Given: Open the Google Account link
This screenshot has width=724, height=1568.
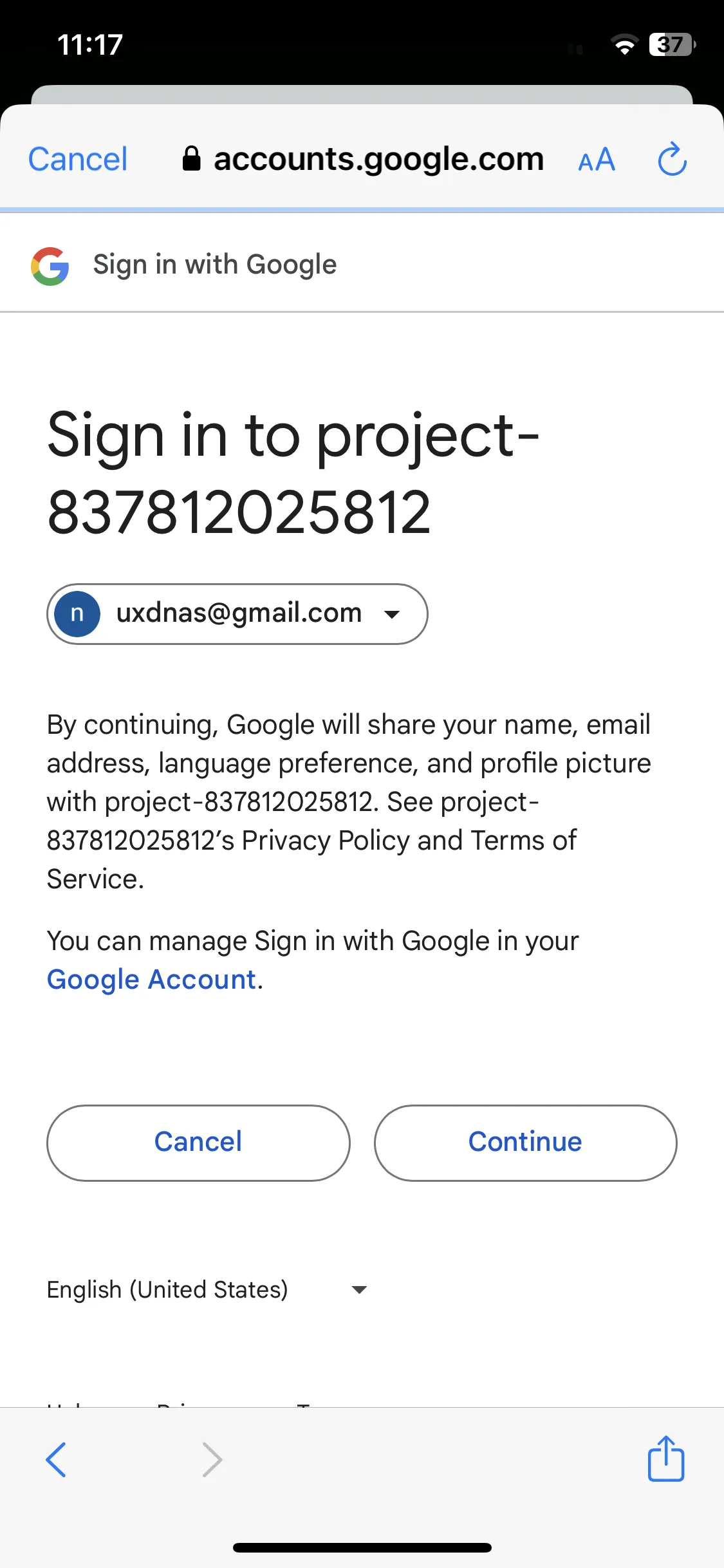Looking at the screenshot, I should click(x=152, y=979).
